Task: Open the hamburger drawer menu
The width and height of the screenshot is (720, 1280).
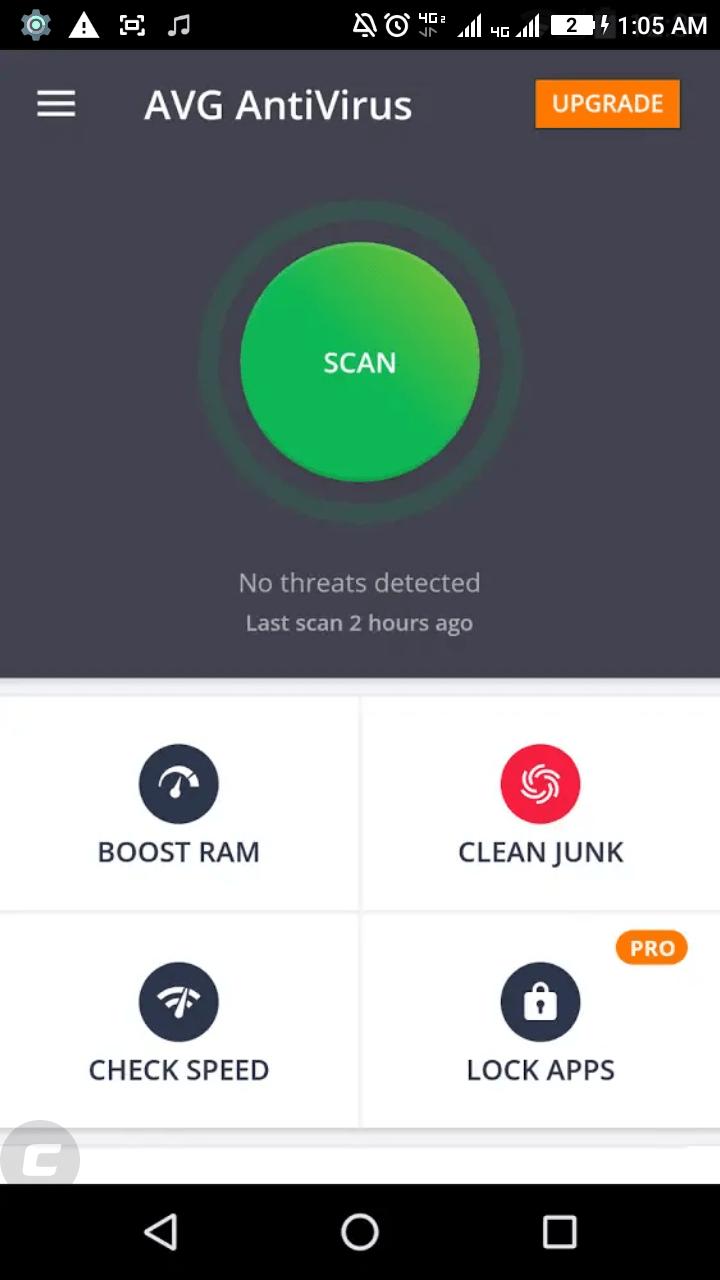Action: point(56,104)
